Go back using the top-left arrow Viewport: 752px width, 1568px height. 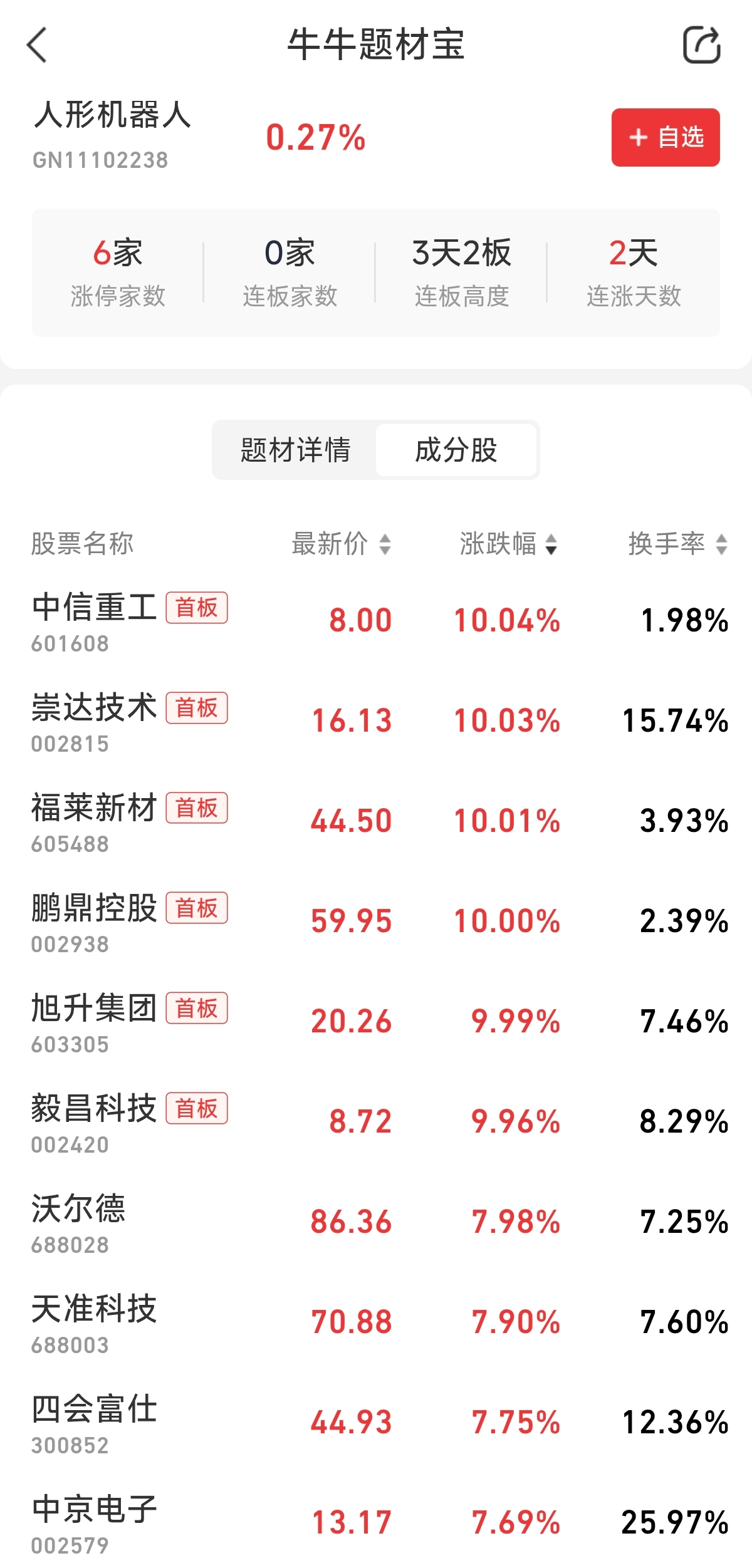coord(38,45)
